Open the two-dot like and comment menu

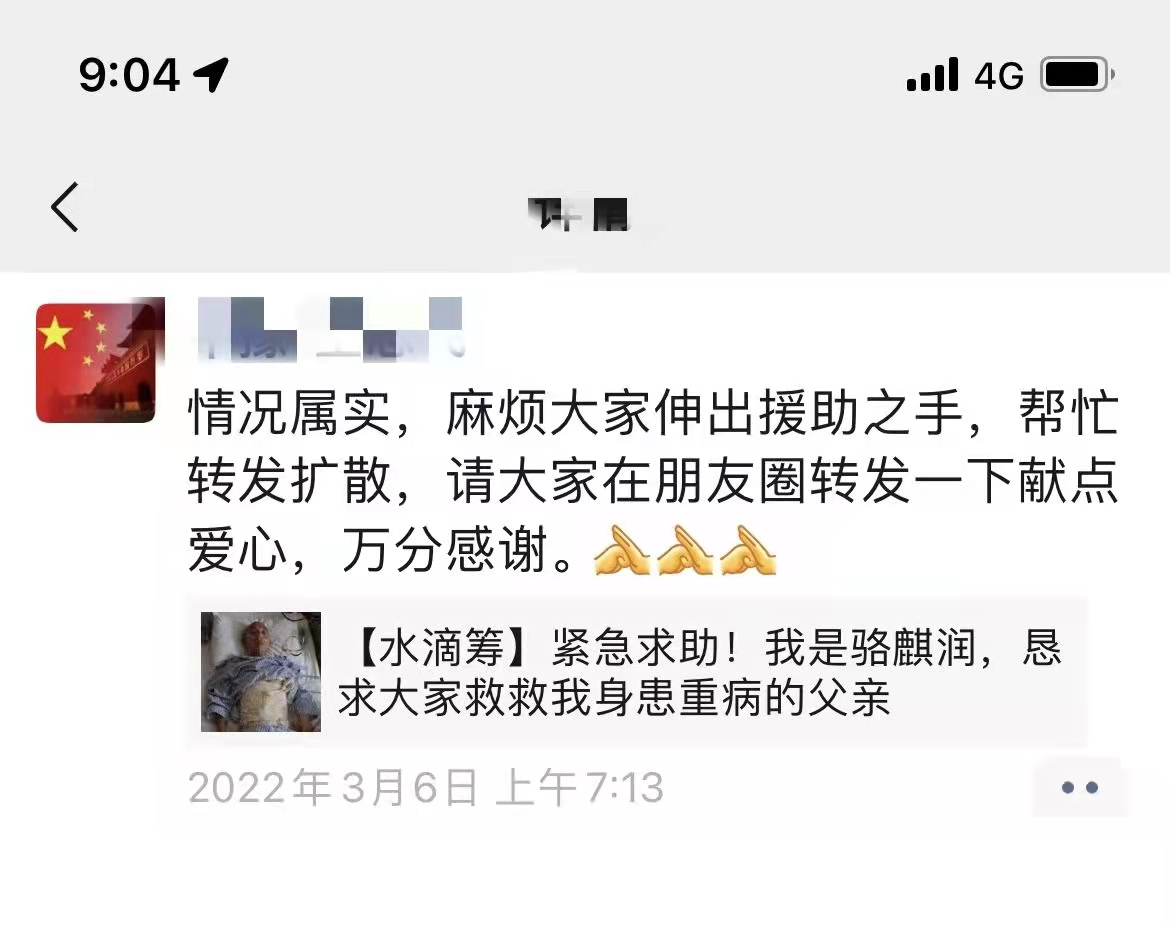(1079, 787)
